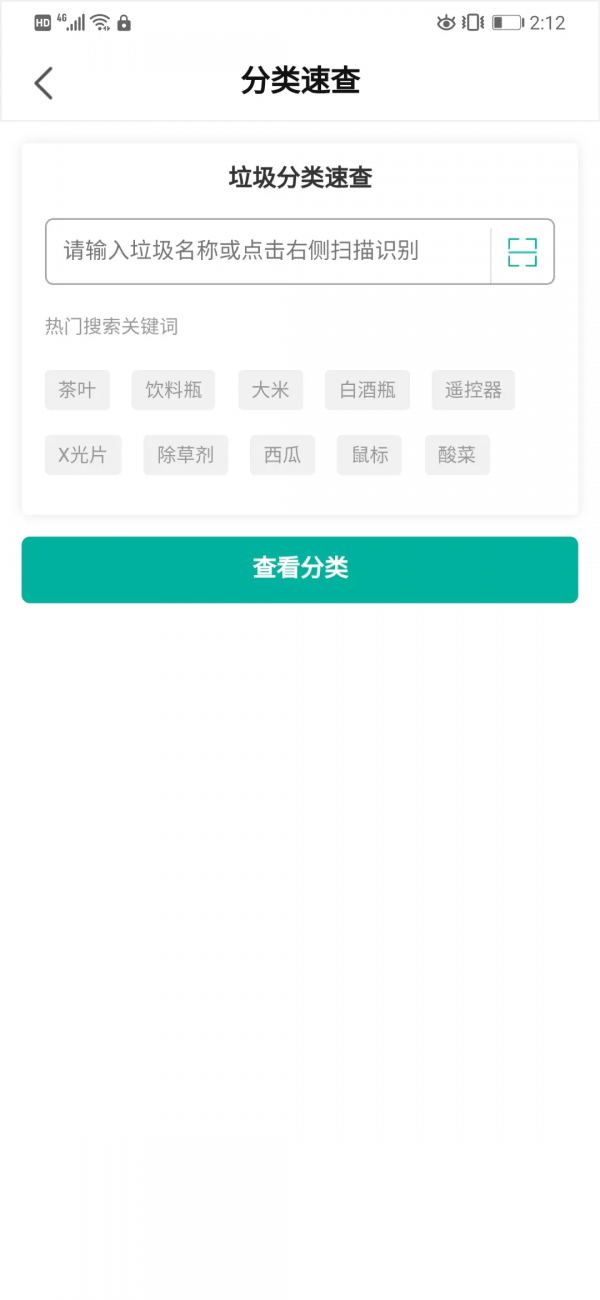Select the 酸菜 hot keyword
The height and width of the screenshot is (1300, 600).
point(457,455)
